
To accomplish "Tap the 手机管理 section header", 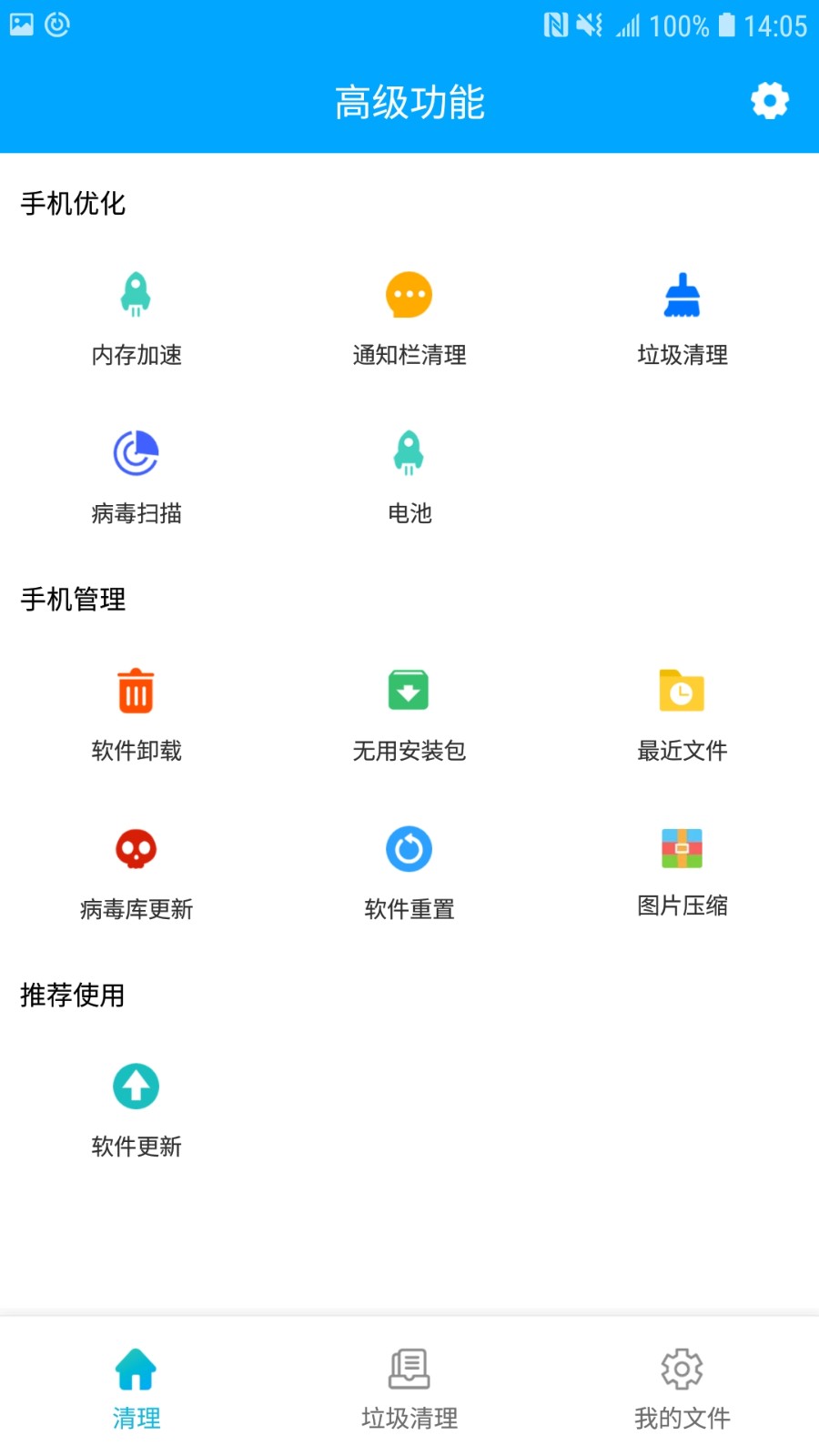I will [74, 601].
